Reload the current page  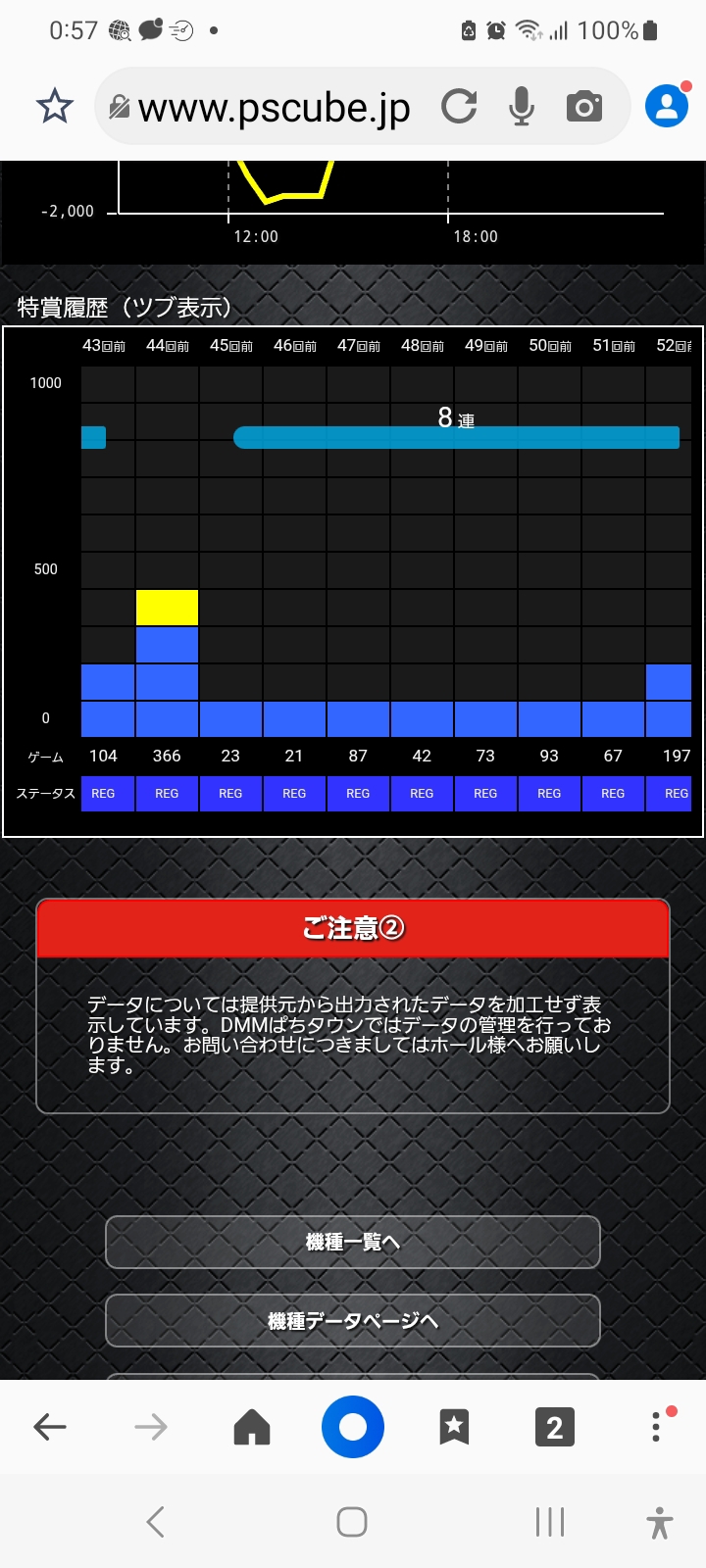coord(459,106)
